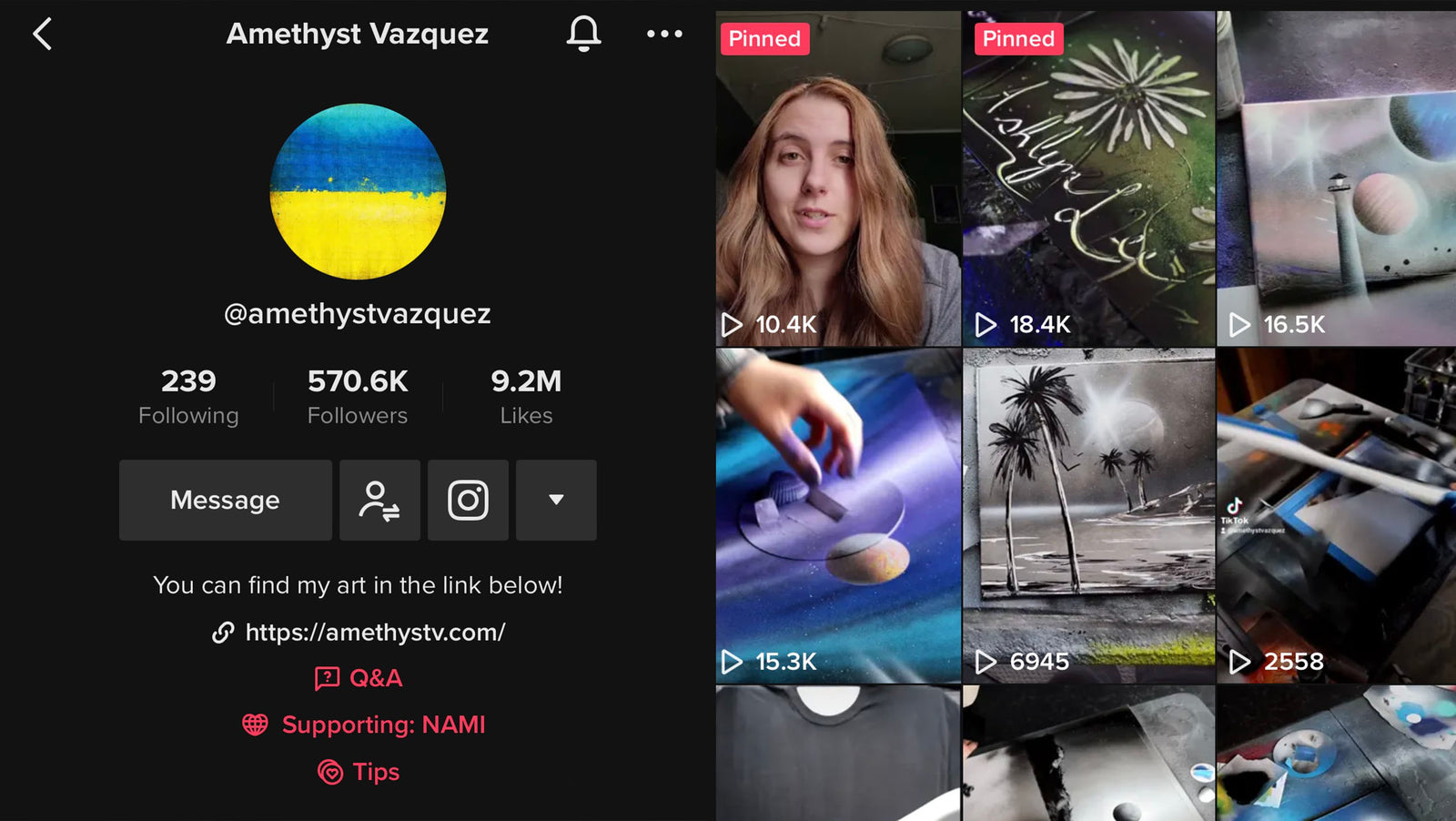Open the linked Instagram profile
Screen dimensions: 1456x821
(x=468, y=500)
